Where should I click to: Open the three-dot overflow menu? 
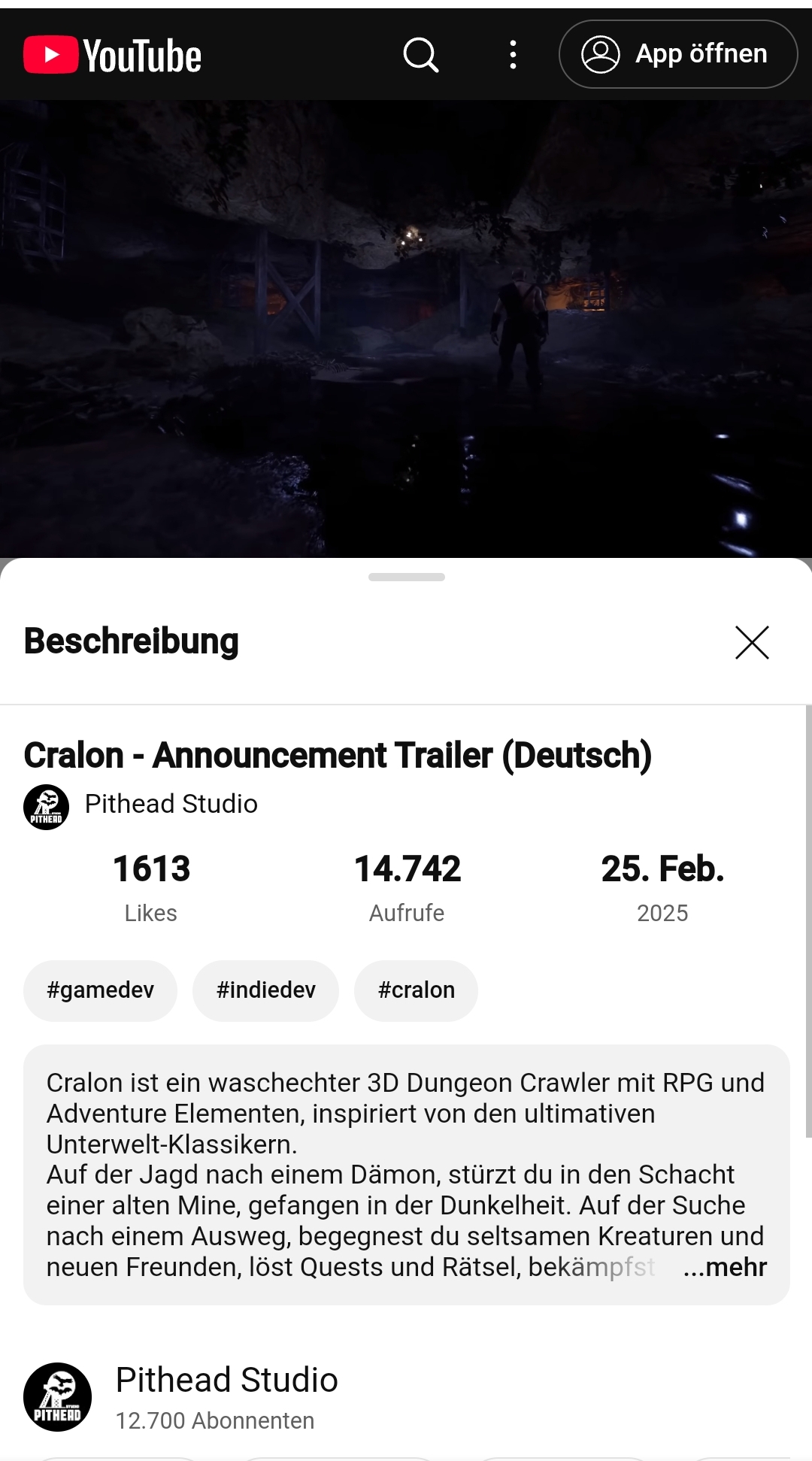[x=513, y=55]
